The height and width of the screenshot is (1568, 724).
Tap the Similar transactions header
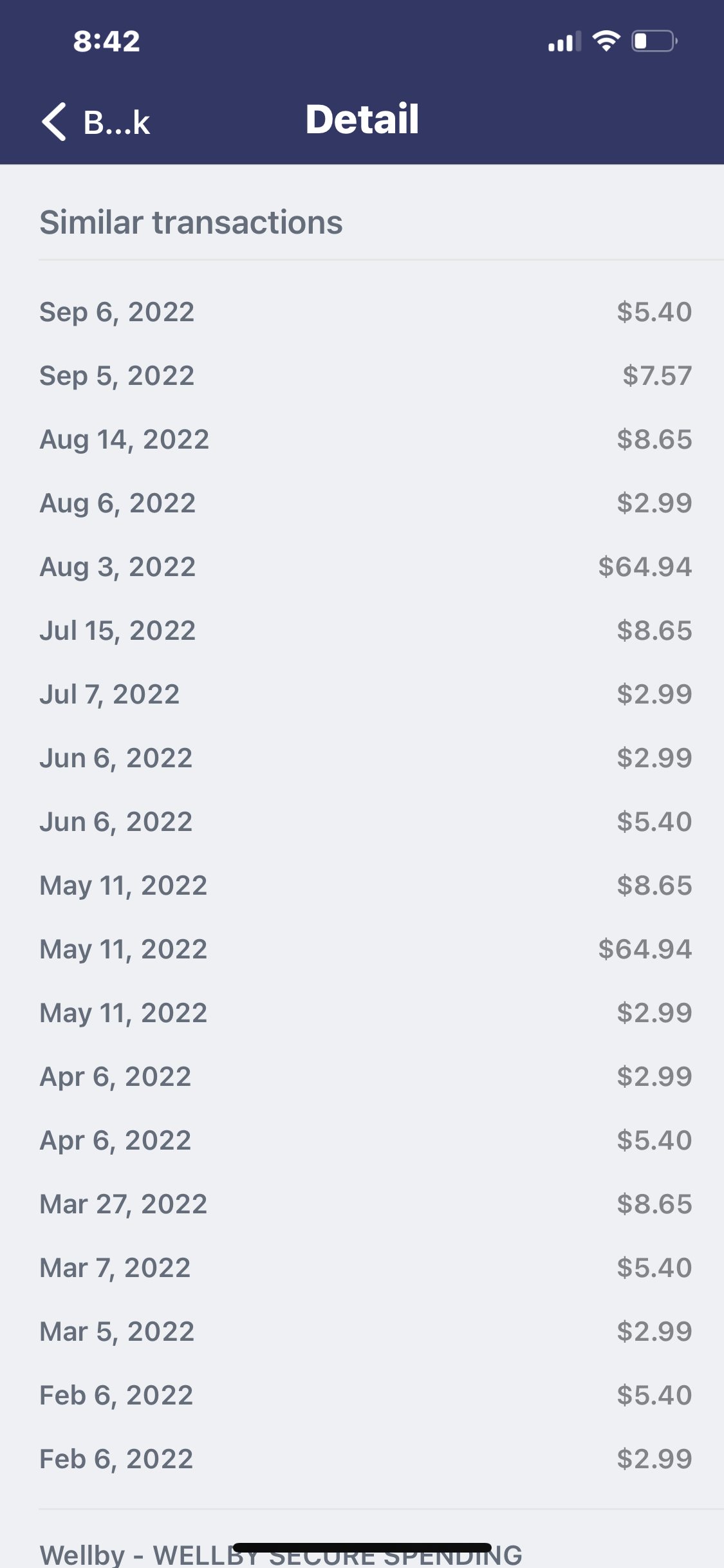point(191,222)
